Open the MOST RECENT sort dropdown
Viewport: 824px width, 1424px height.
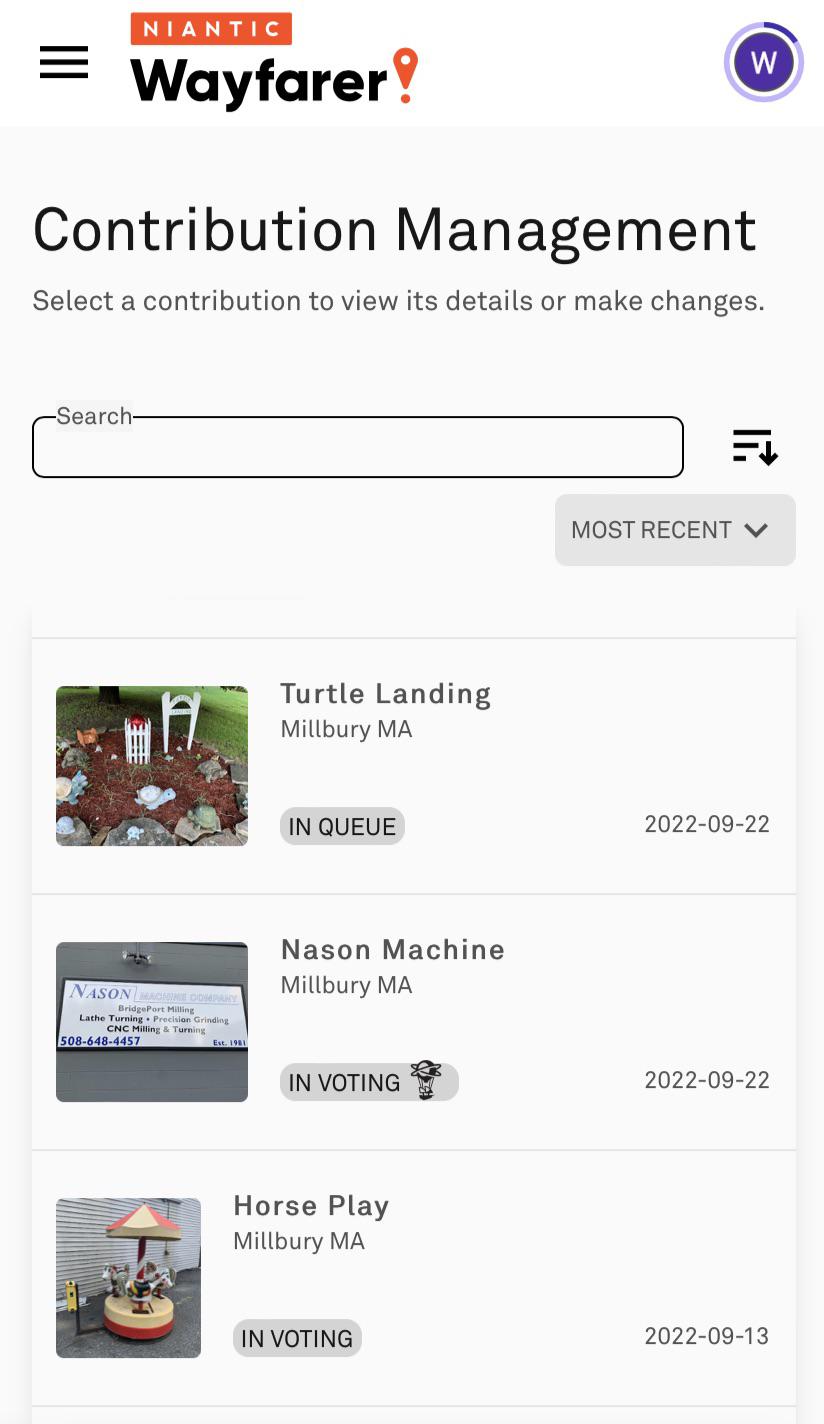click(x=674, y=530)
